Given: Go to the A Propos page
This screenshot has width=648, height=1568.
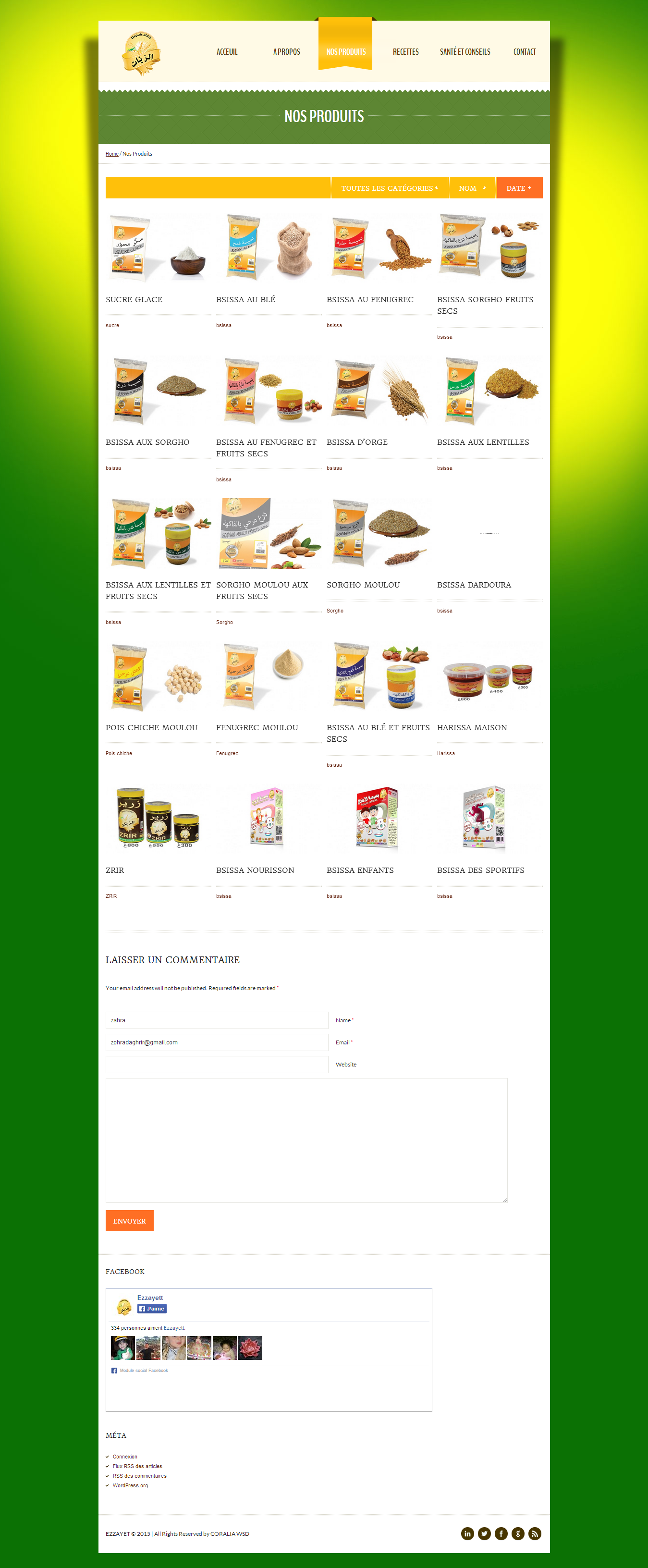Looking at the screenshot, I should 287,52.
